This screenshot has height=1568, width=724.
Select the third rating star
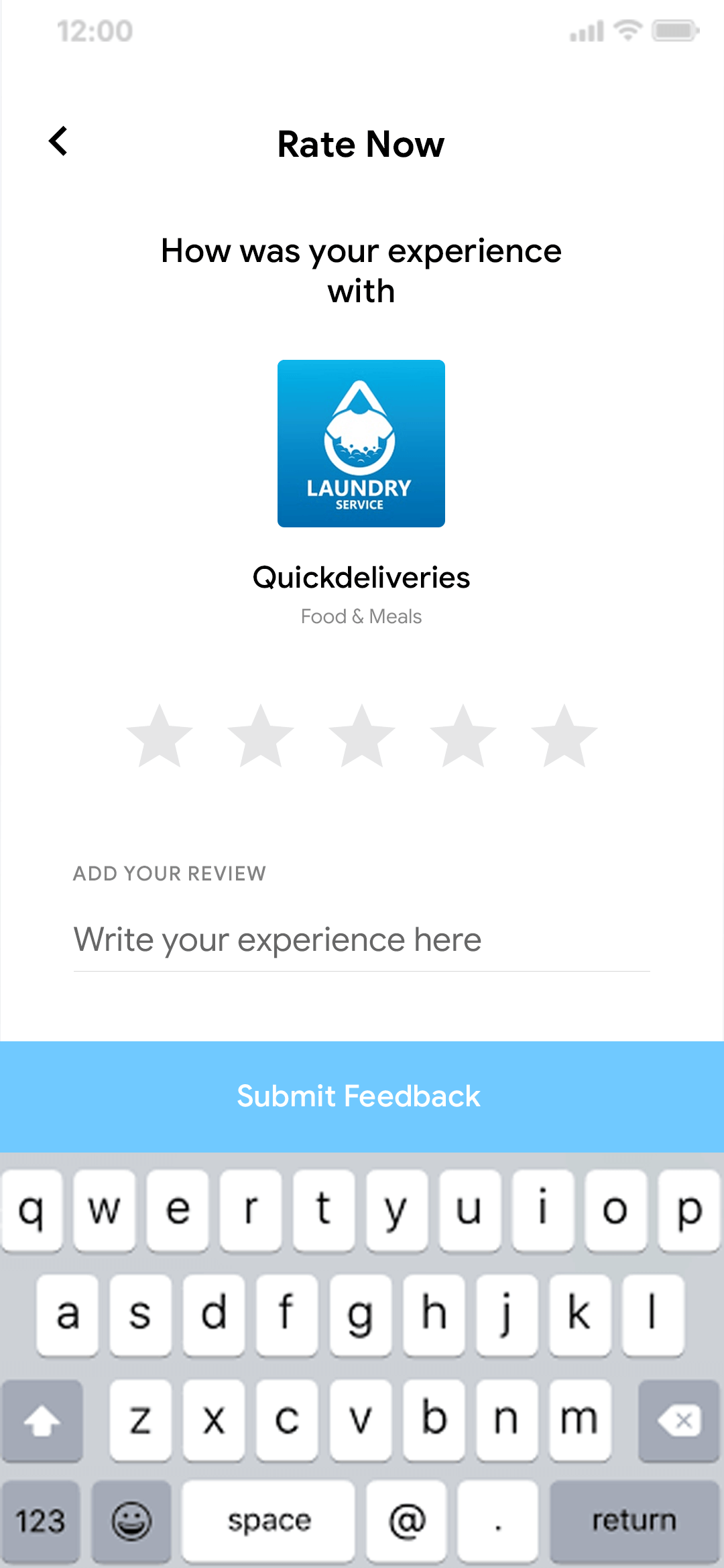click(362, 737)
